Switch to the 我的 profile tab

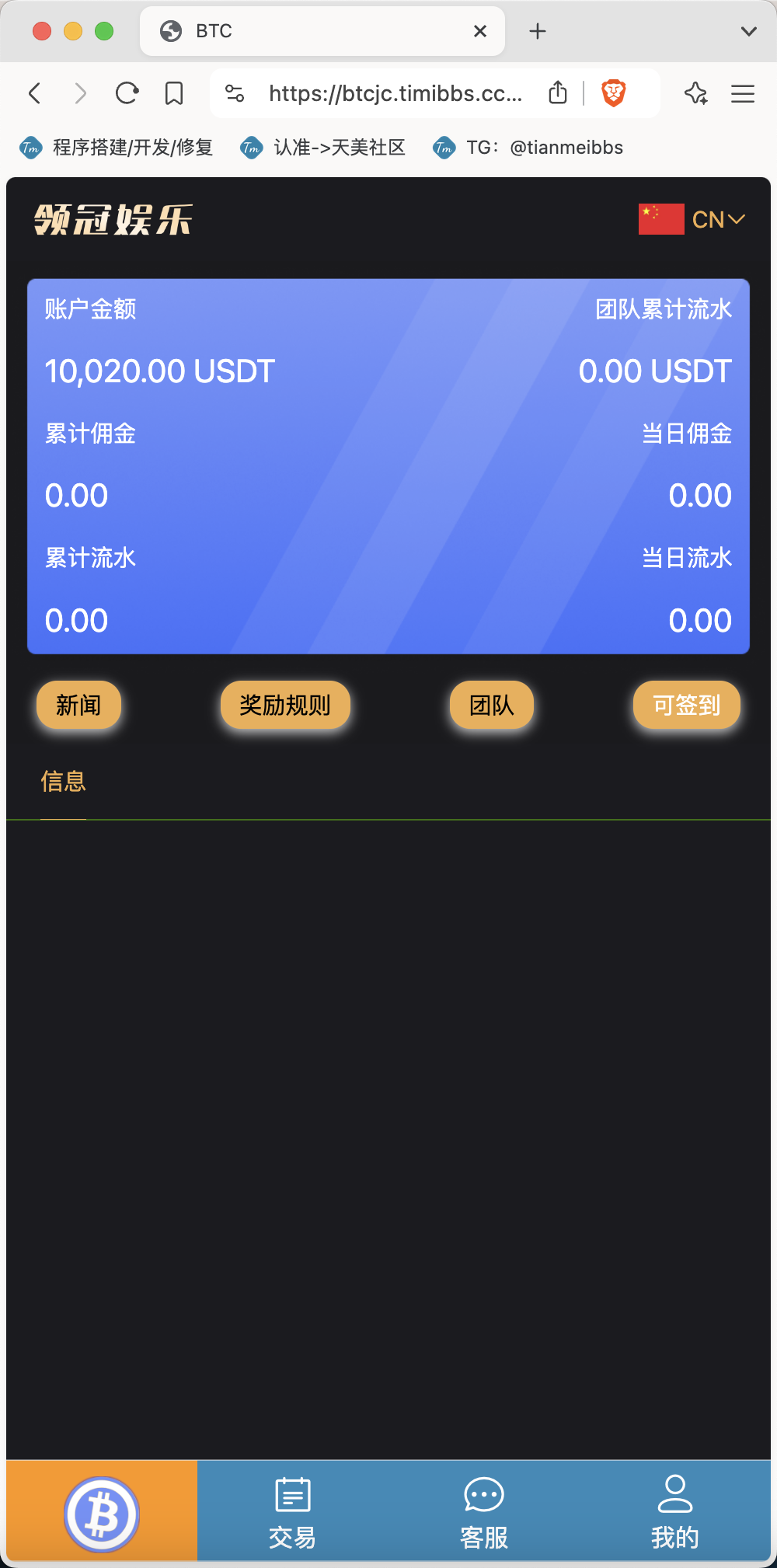pos(675,1512)
